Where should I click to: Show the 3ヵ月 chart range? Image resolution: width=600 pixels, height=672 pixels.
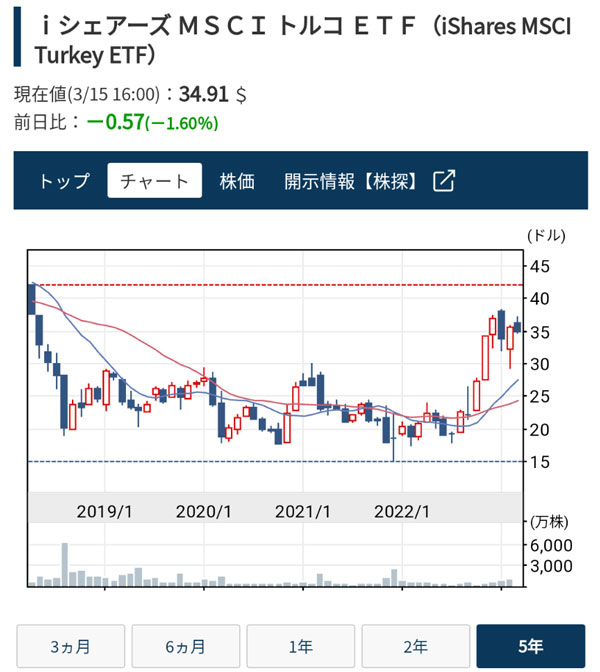tap(71, 646)
